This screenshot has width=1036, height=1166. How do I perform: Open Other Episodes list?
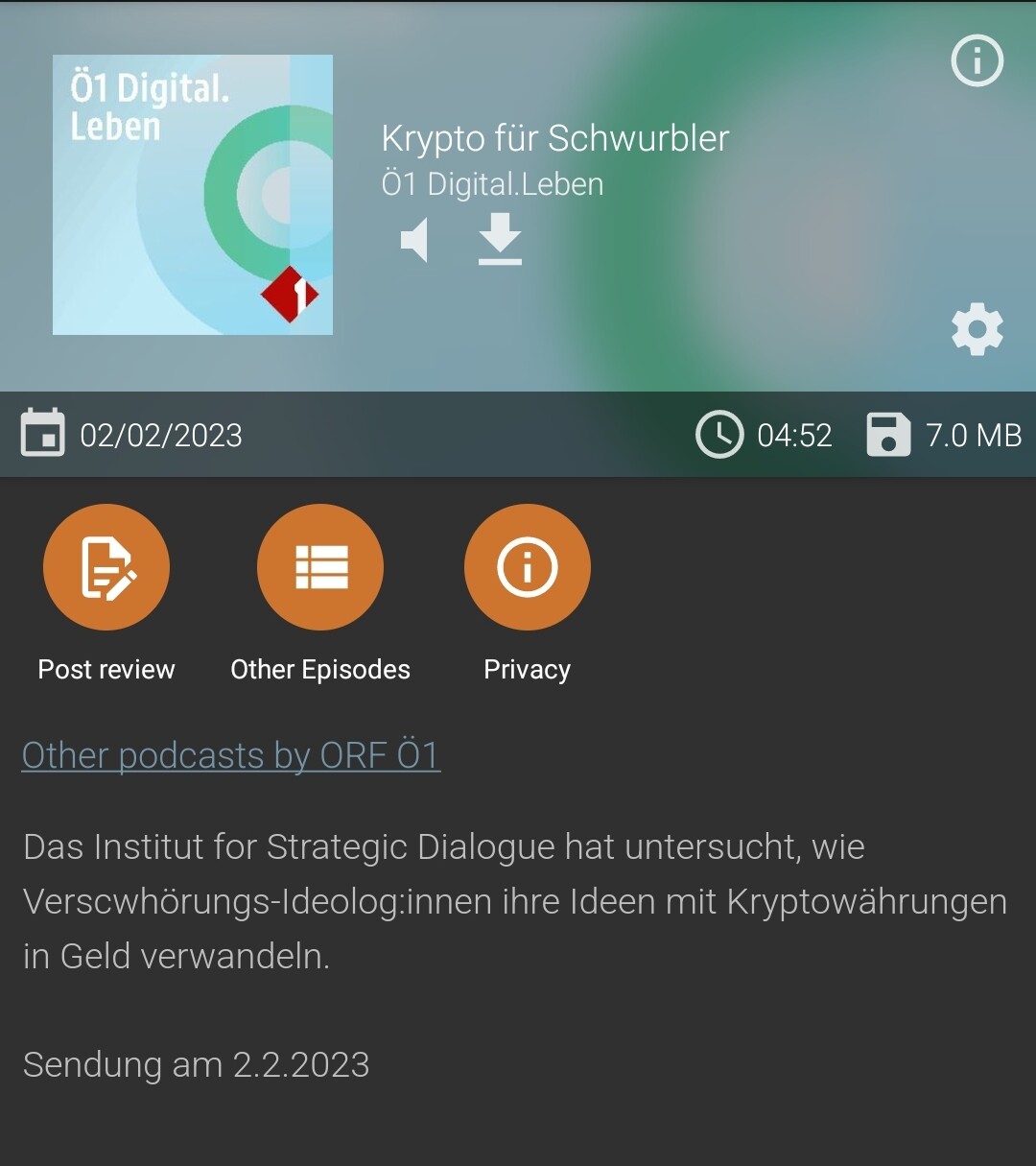(x=320, y=567)
